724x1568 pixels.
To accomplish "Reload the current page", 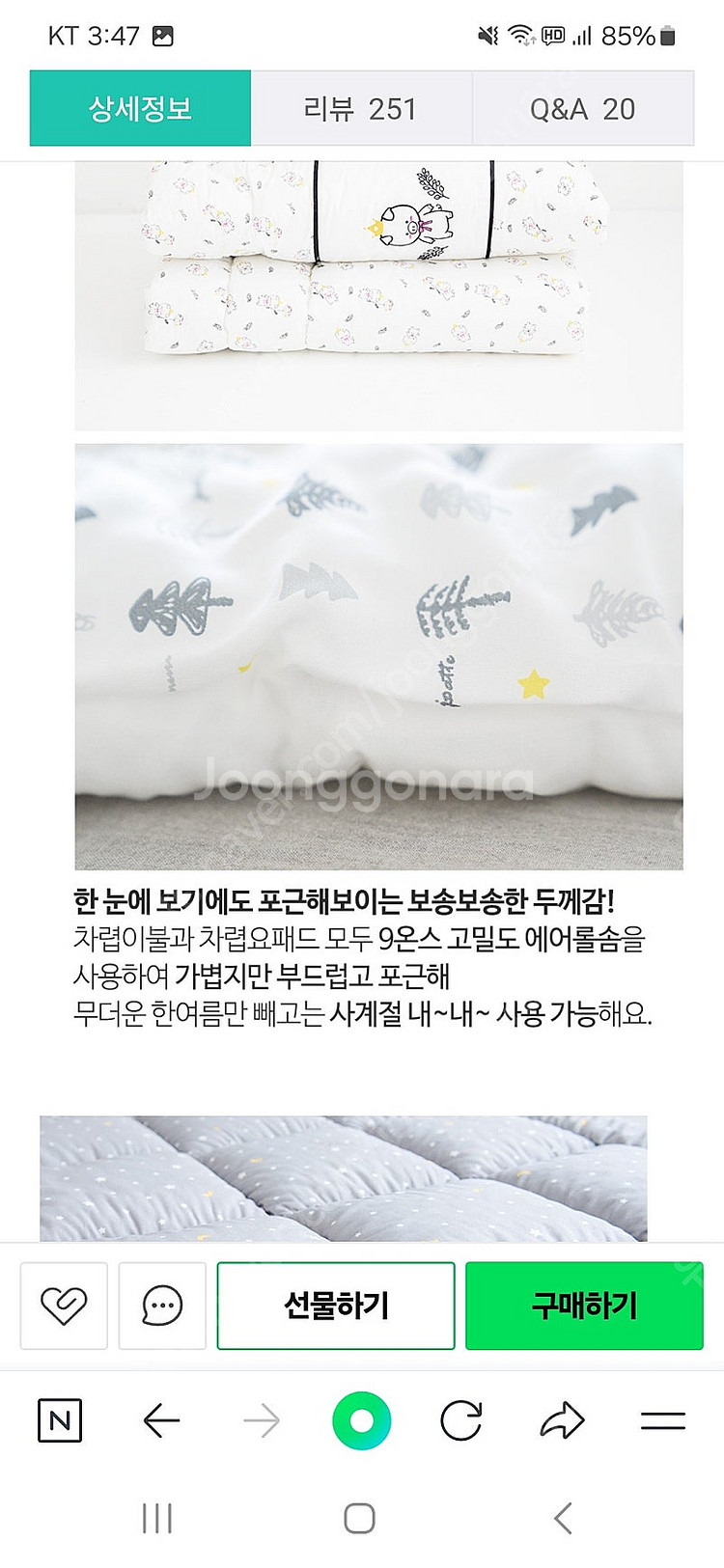I will click(461, 1420).
